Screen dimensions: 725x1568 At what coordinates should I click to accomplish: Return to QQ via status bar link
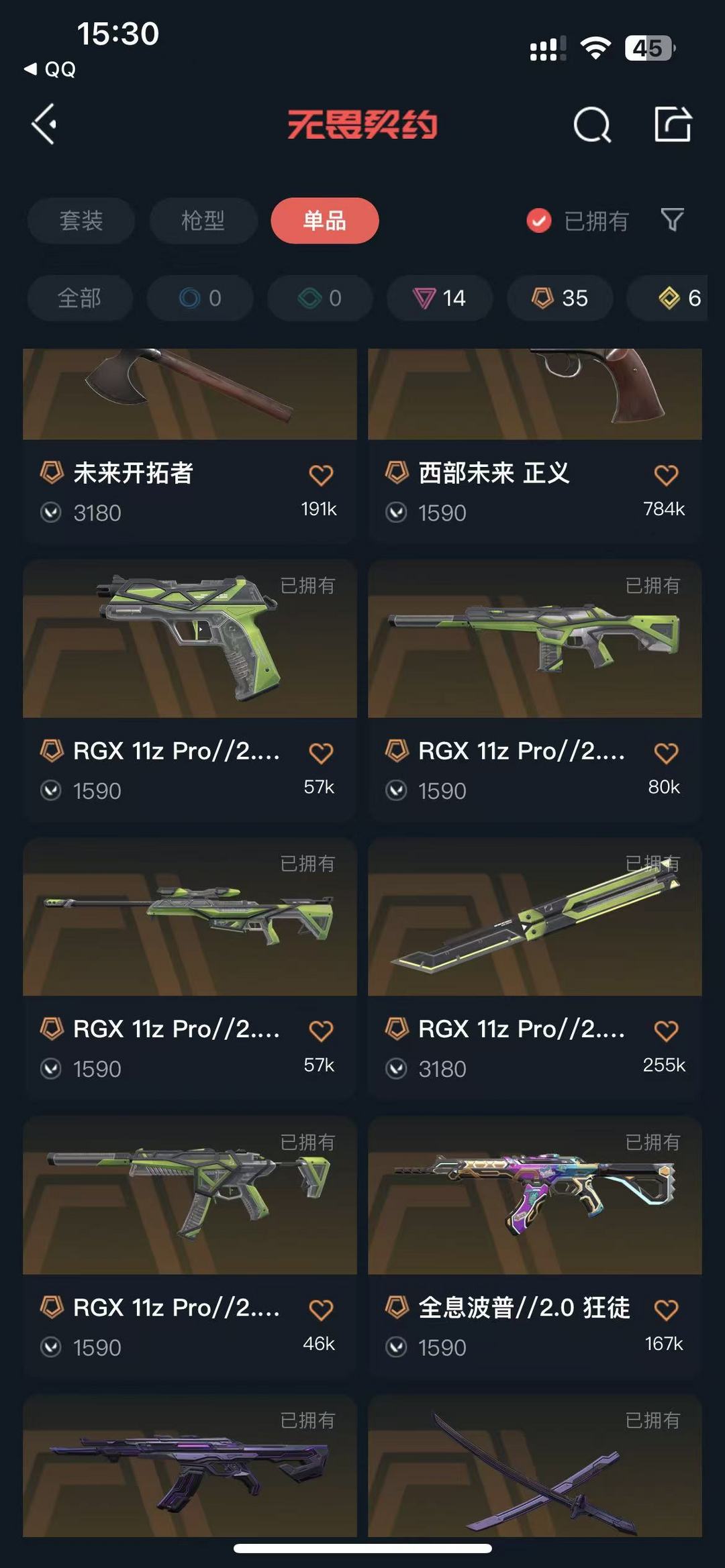point(50,69)
